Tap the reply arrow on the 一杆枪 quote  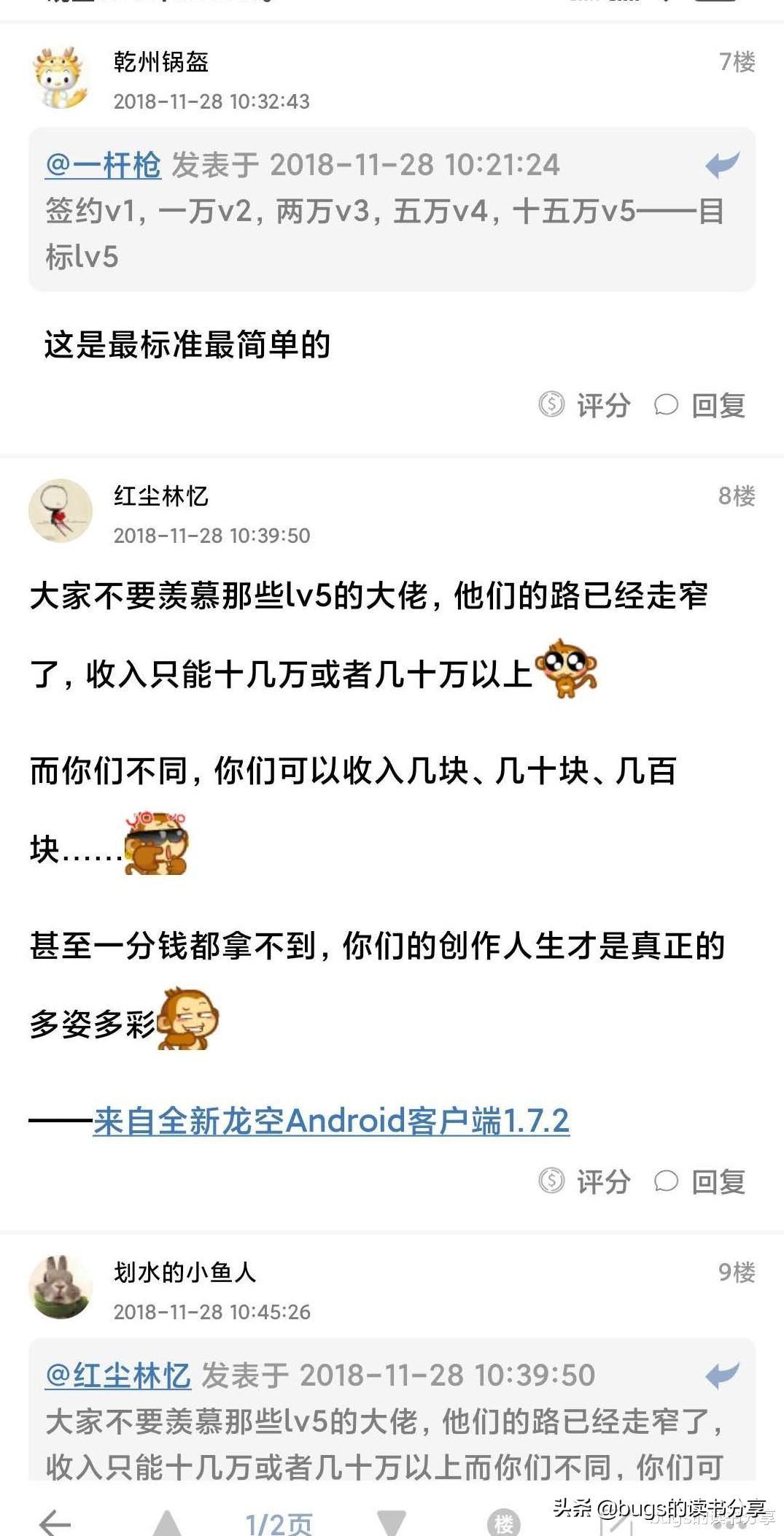pyautogui.click(x=722, y=165)
